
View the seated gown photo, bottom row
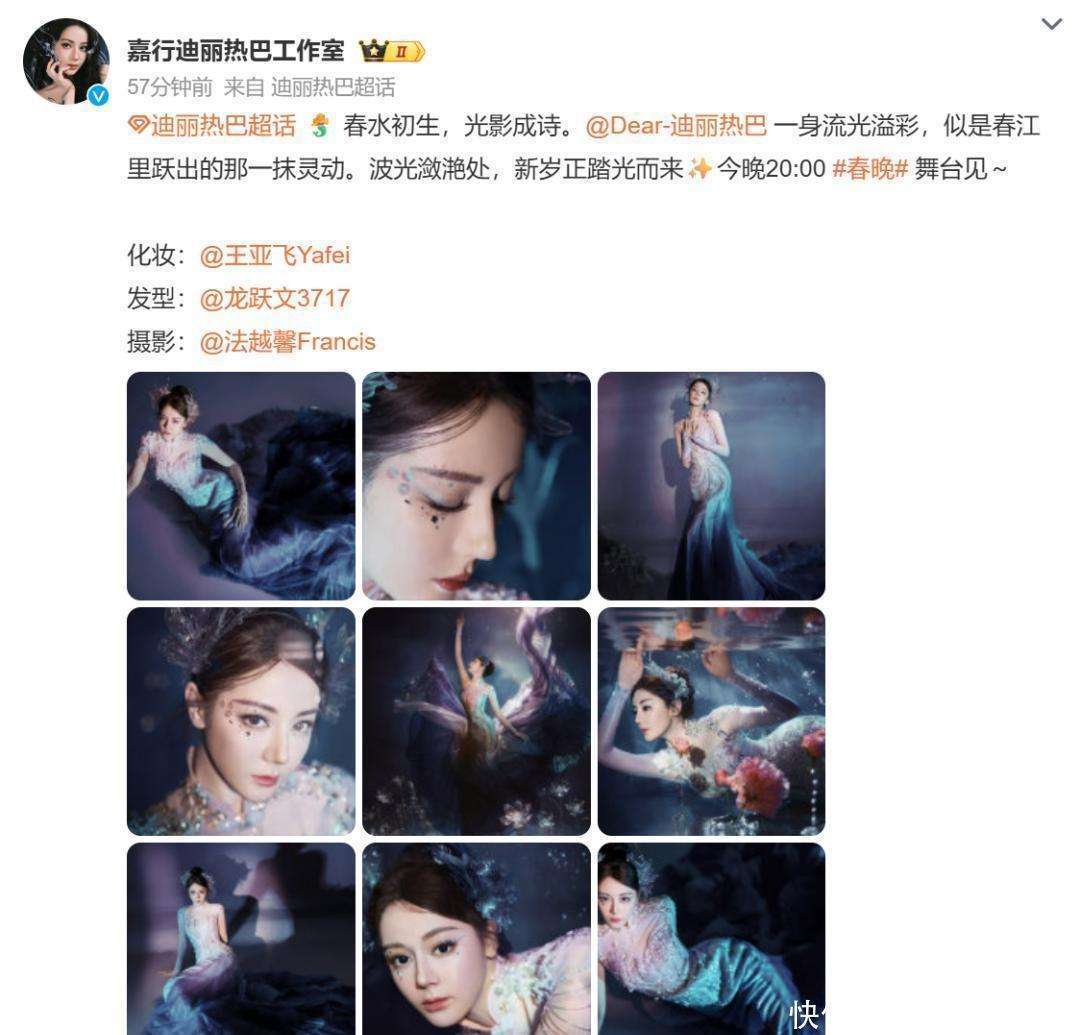[x=241, y=938]
